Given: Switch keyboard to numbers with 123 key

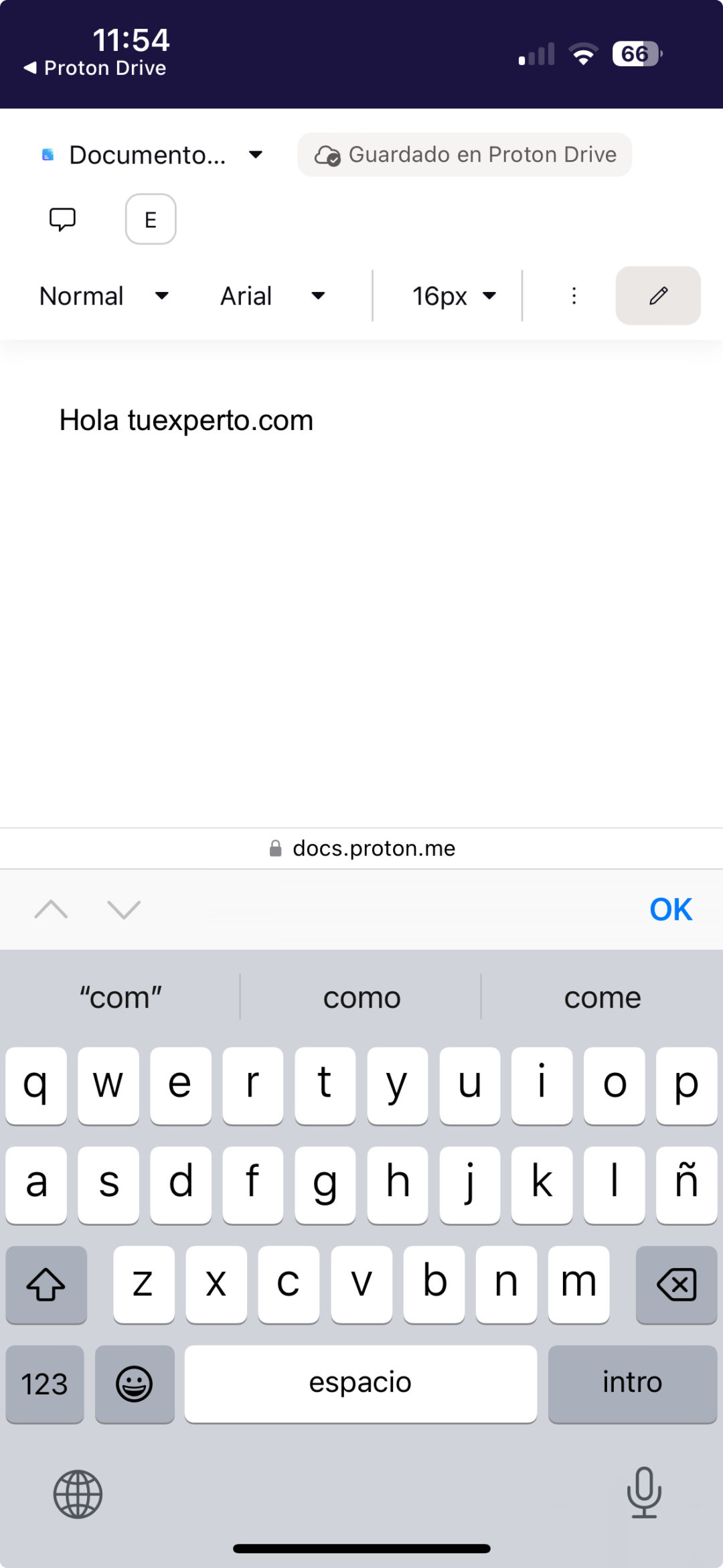Looking at the screenshot, I should tap(44, 1383).
